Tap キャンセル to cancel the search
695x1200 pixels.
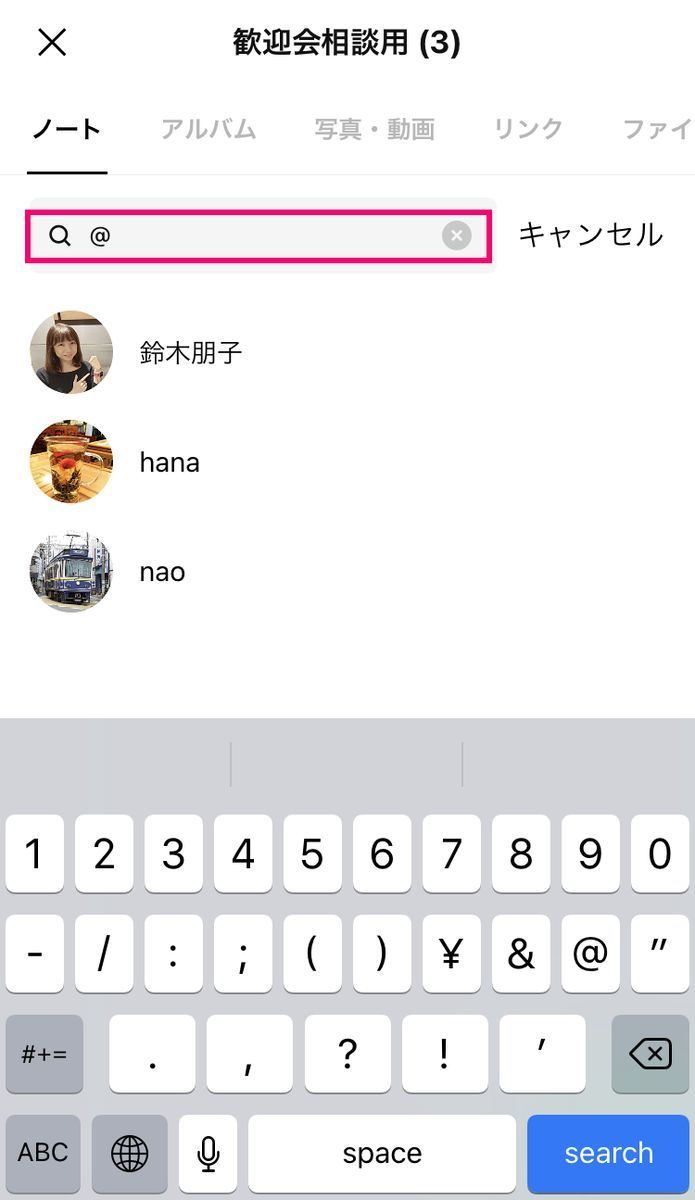[x=590, y=235]
